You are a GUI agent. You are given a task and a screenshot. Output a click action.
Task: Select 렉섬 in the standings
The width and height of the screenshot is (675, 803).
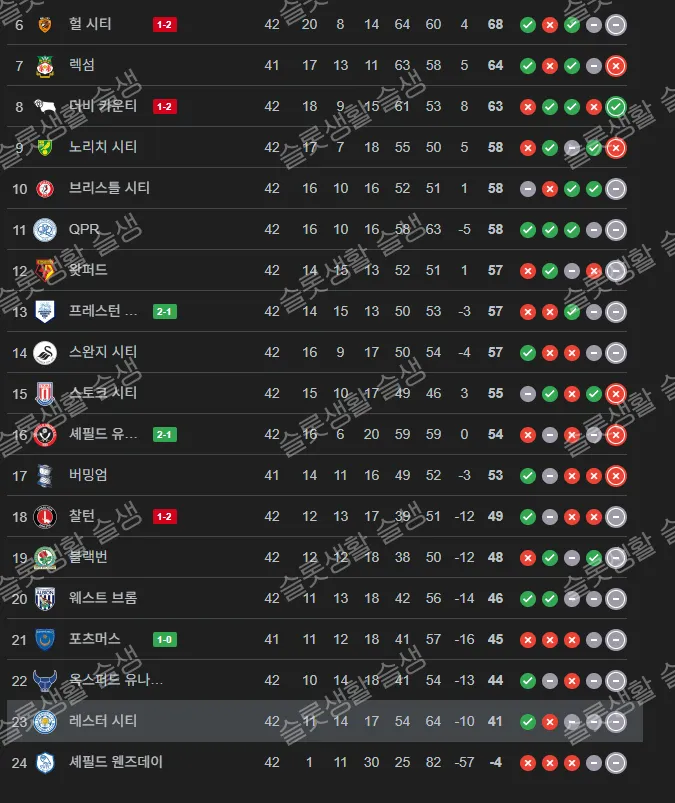(x=82, y=65)
